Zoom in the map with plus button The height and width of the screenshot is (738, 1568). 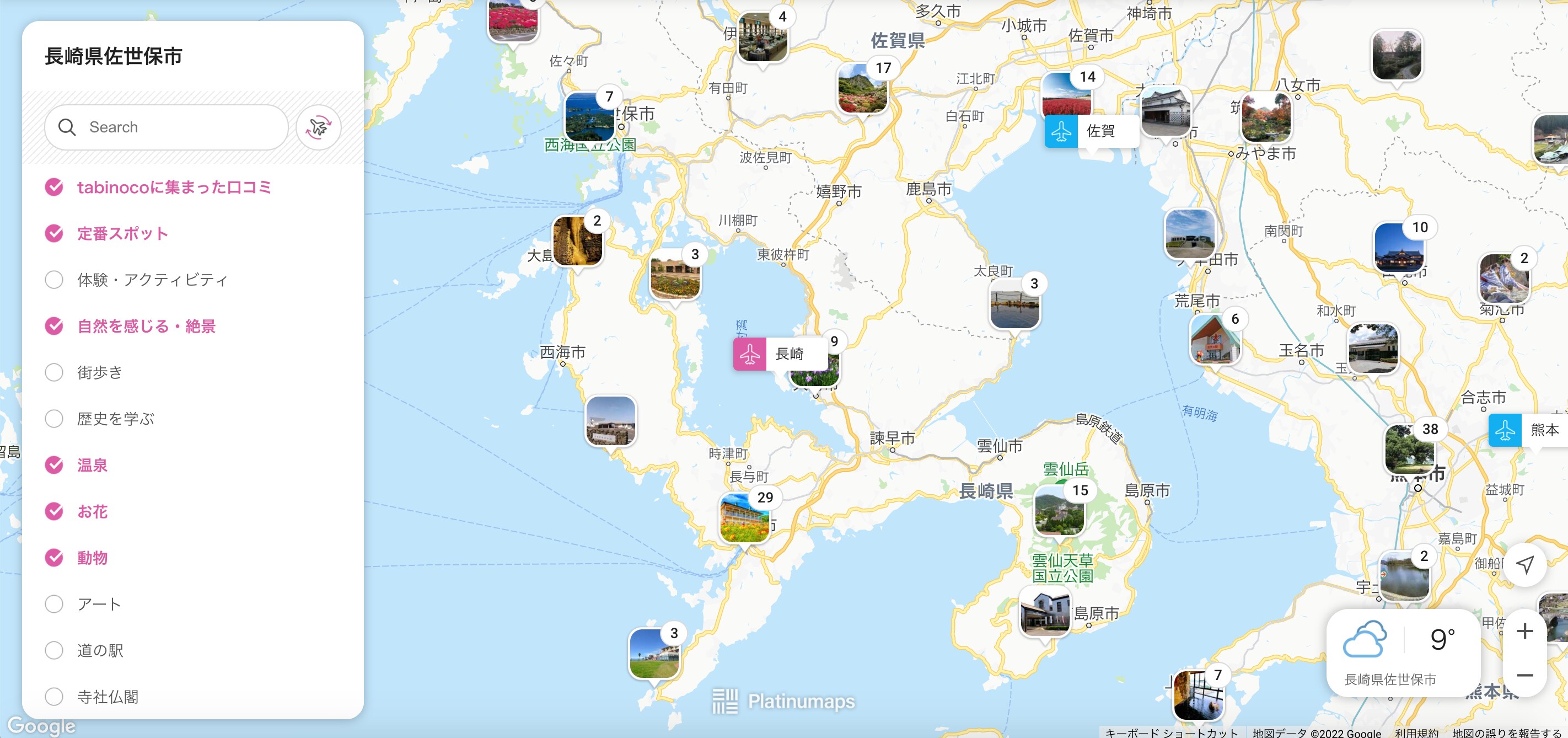(1524, 632)
